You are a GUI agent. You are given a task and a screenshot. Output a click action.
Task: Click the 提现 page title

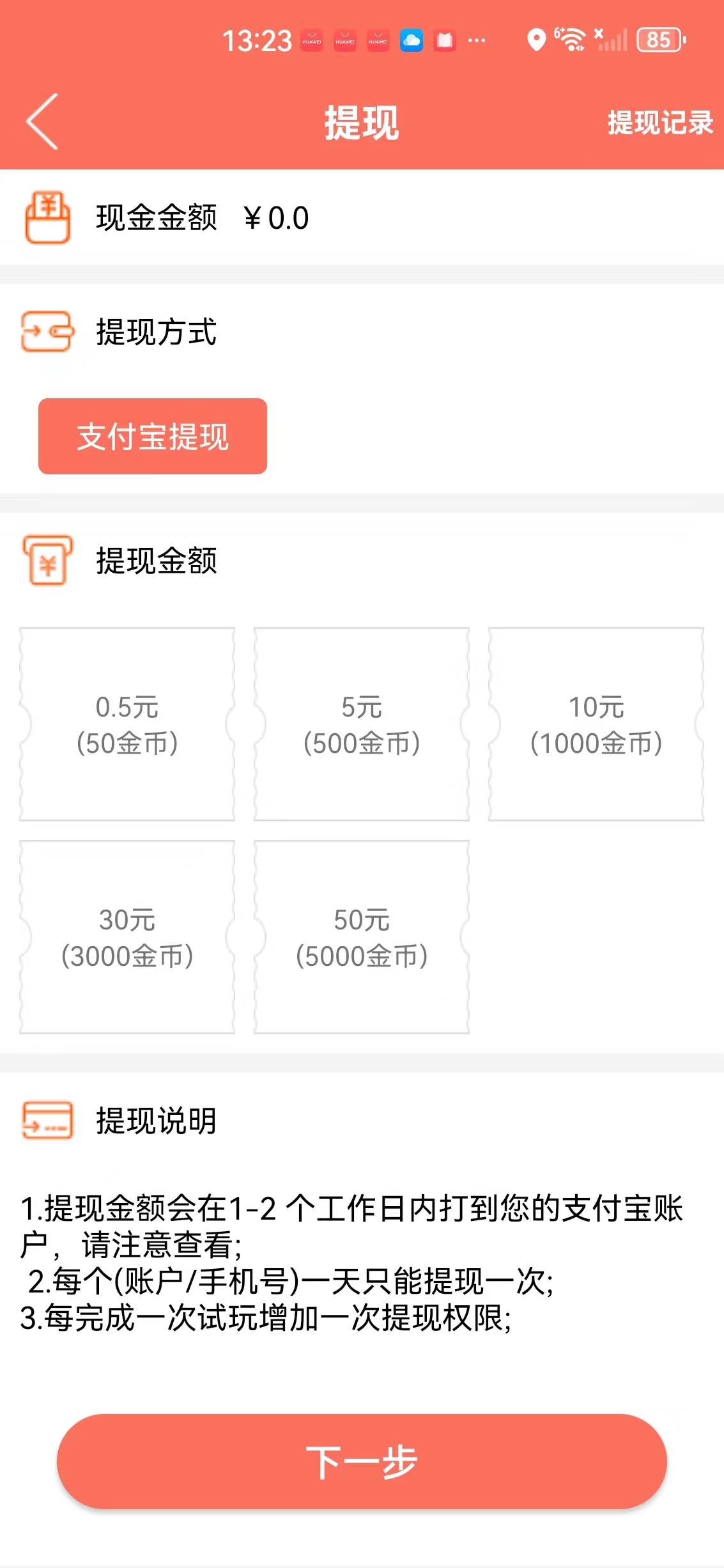pos(362,123)
